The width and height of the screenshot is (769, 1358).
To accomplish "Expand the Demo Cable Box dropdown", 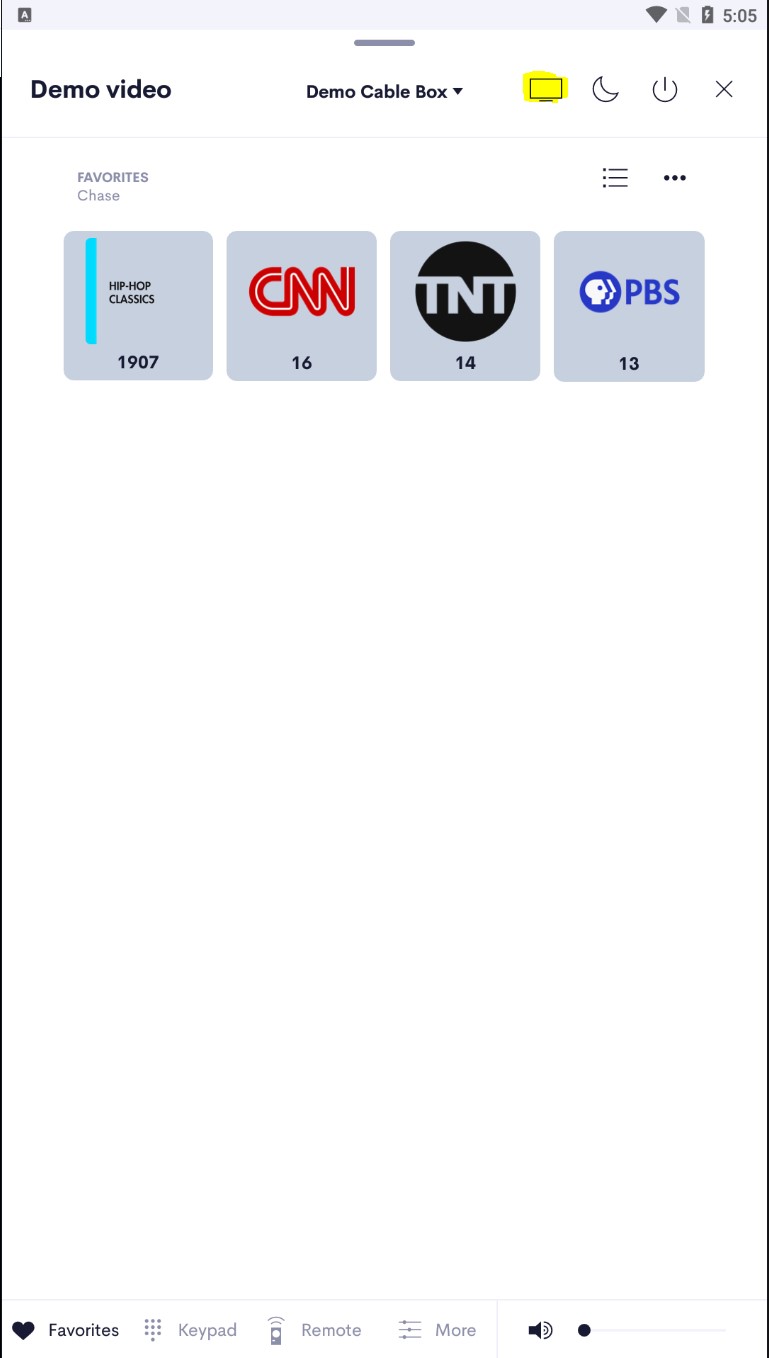I will [384, 91].
